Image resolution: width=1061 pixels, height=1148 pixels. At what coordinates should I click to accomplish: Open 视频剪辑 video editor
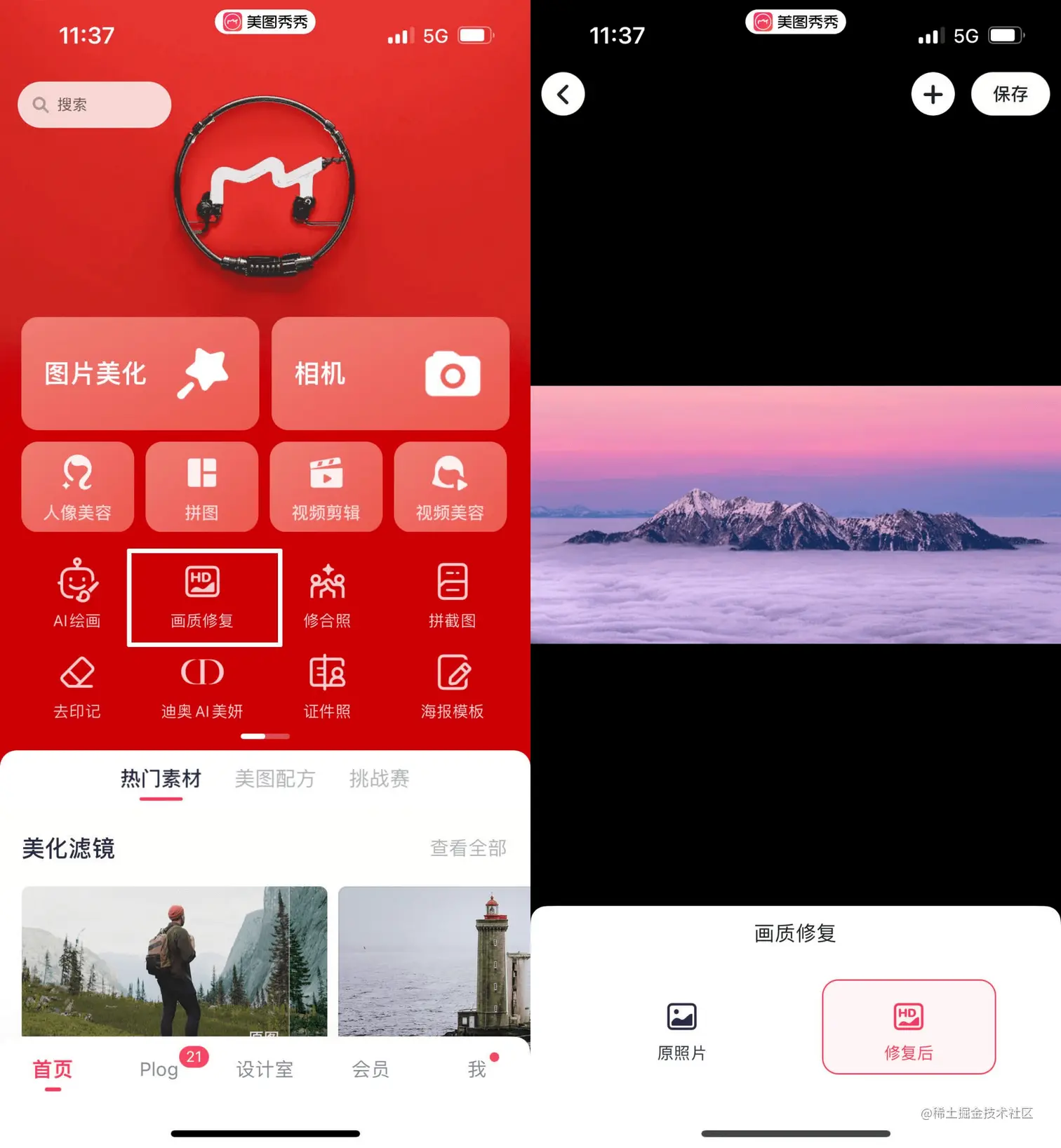coord(326,487)
